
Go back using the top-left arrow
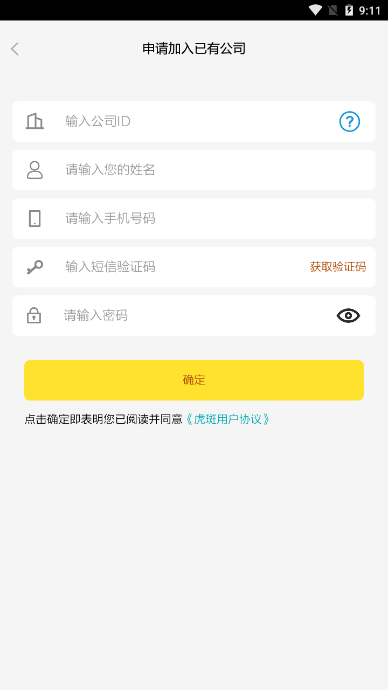[x=15, y=49]
